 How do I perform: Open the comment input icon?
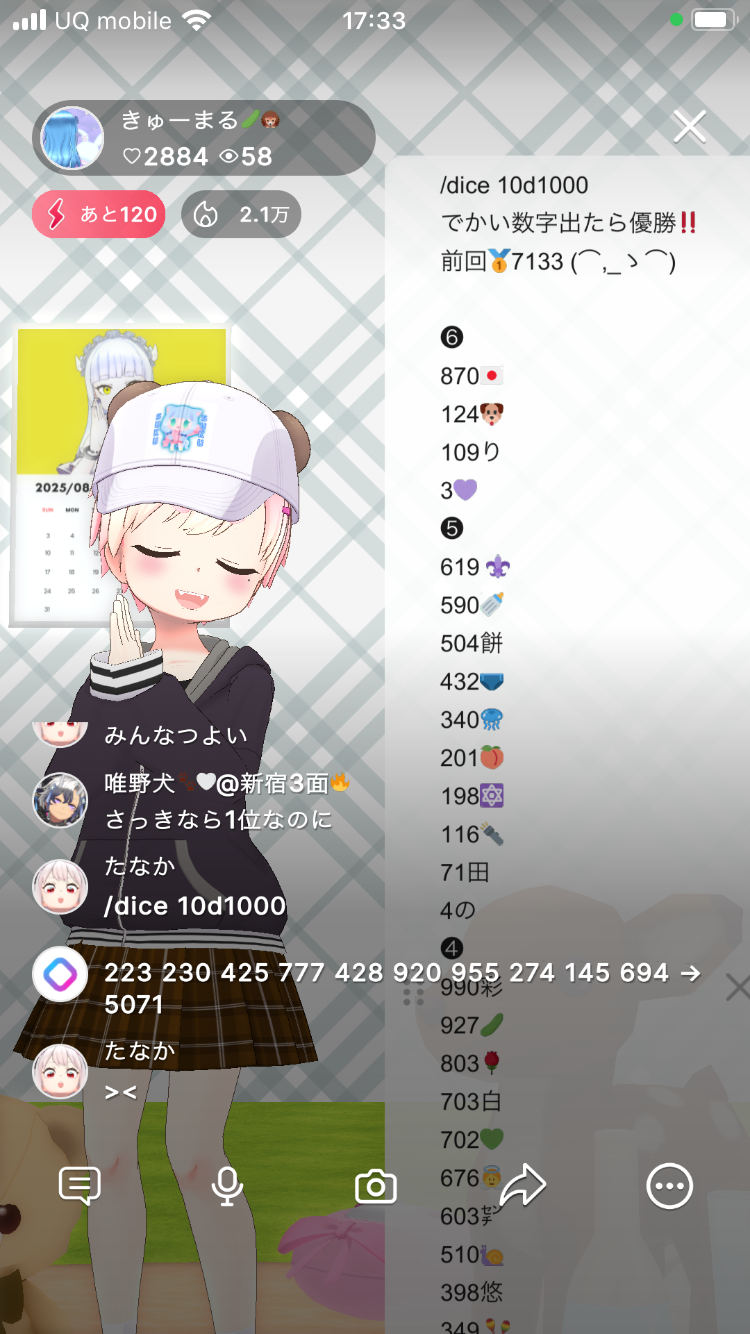pyautogui.click(x=80, y=1187)
